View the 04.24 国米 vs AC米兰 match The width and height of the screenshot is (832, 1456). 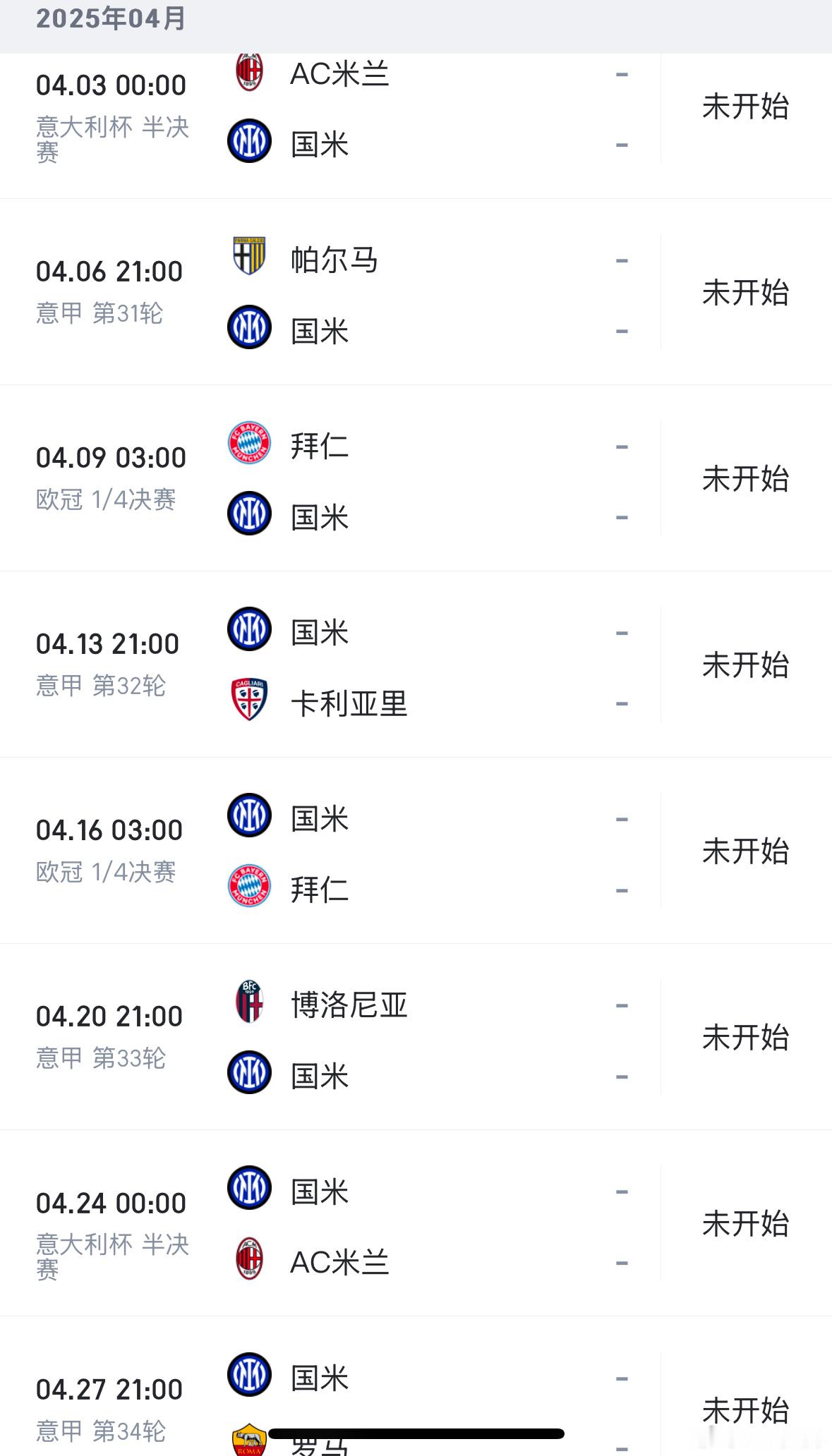(x=416, y=1223)
